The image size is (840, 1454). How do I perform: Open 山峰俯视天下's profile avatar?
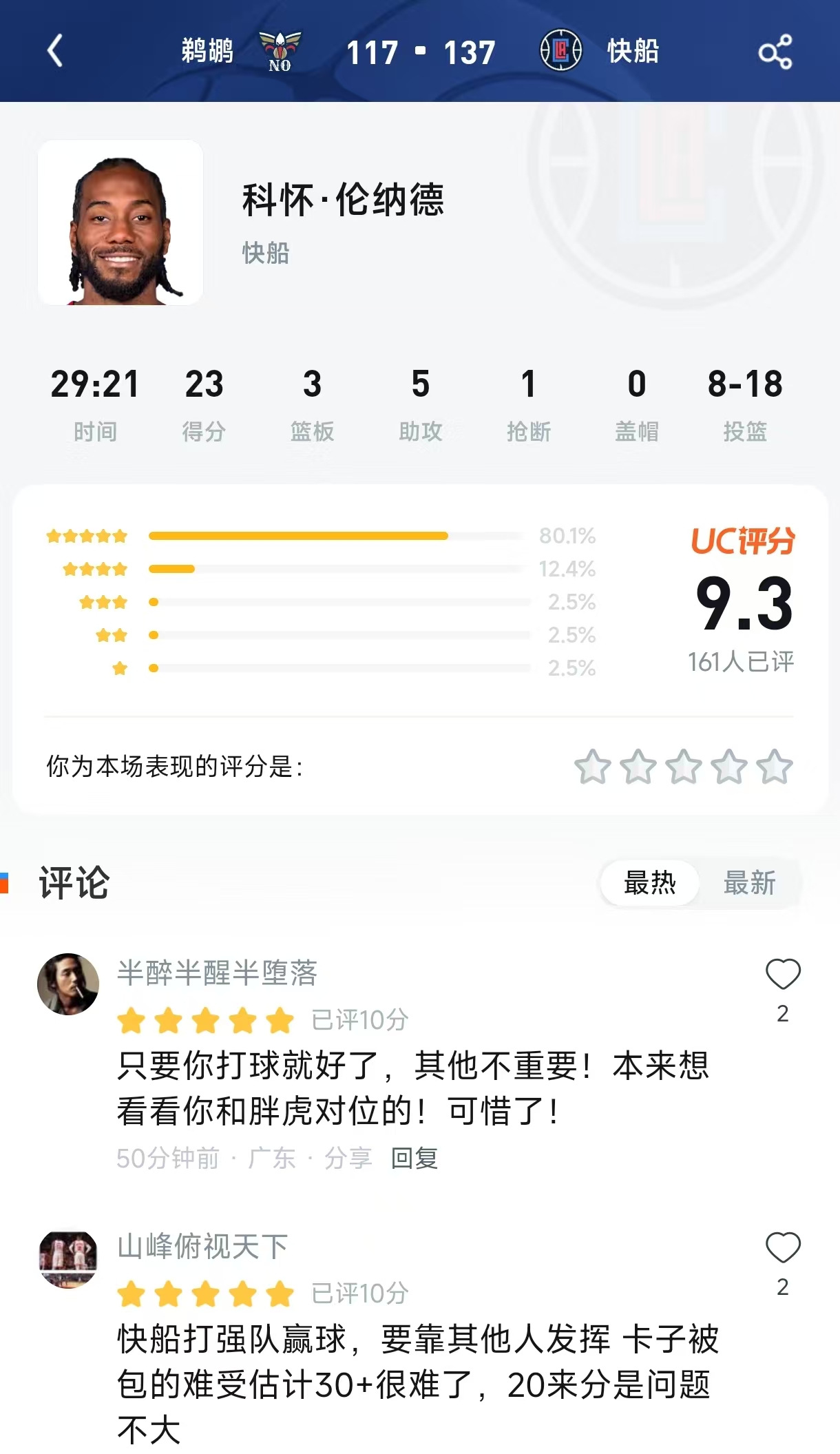(x=68, y=1258)
